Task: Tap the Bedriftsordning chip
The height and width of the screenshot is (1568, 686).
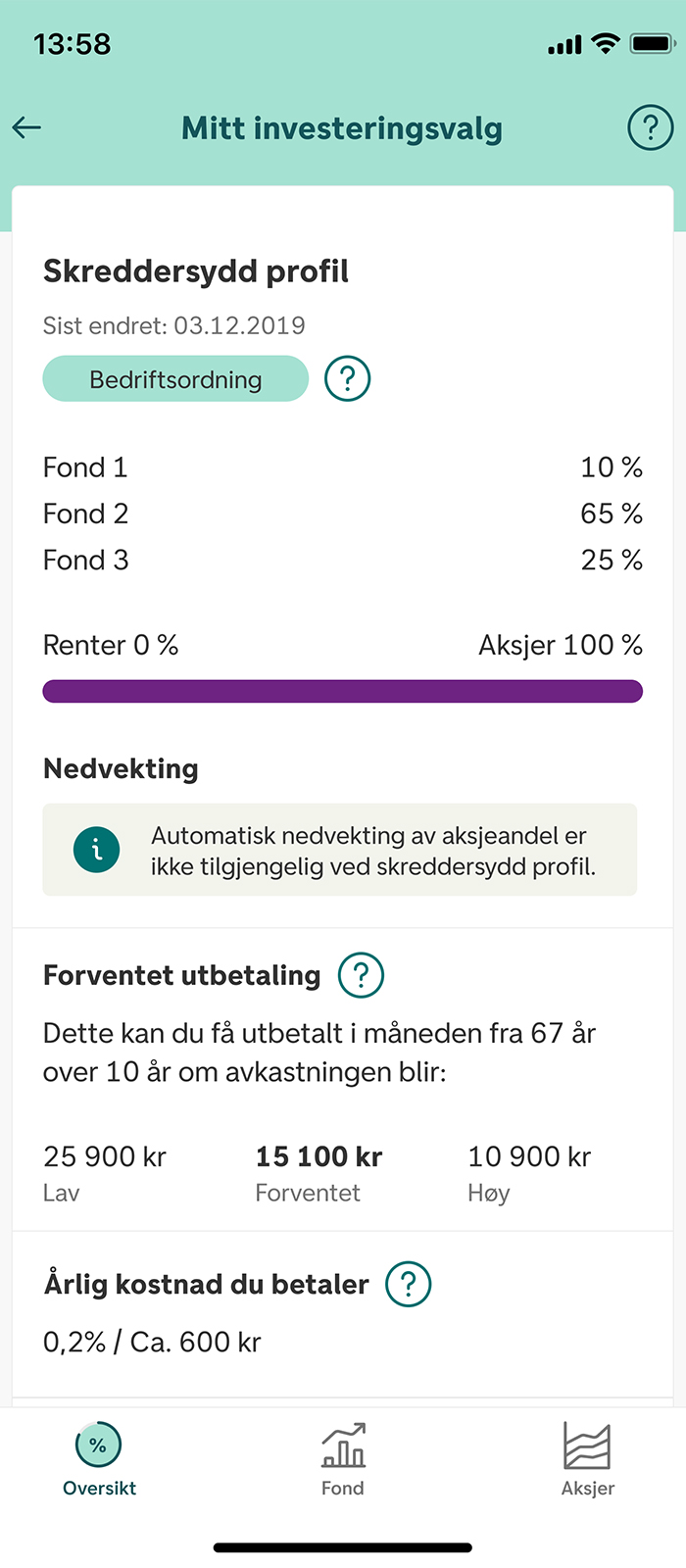Action: [175, 379]
